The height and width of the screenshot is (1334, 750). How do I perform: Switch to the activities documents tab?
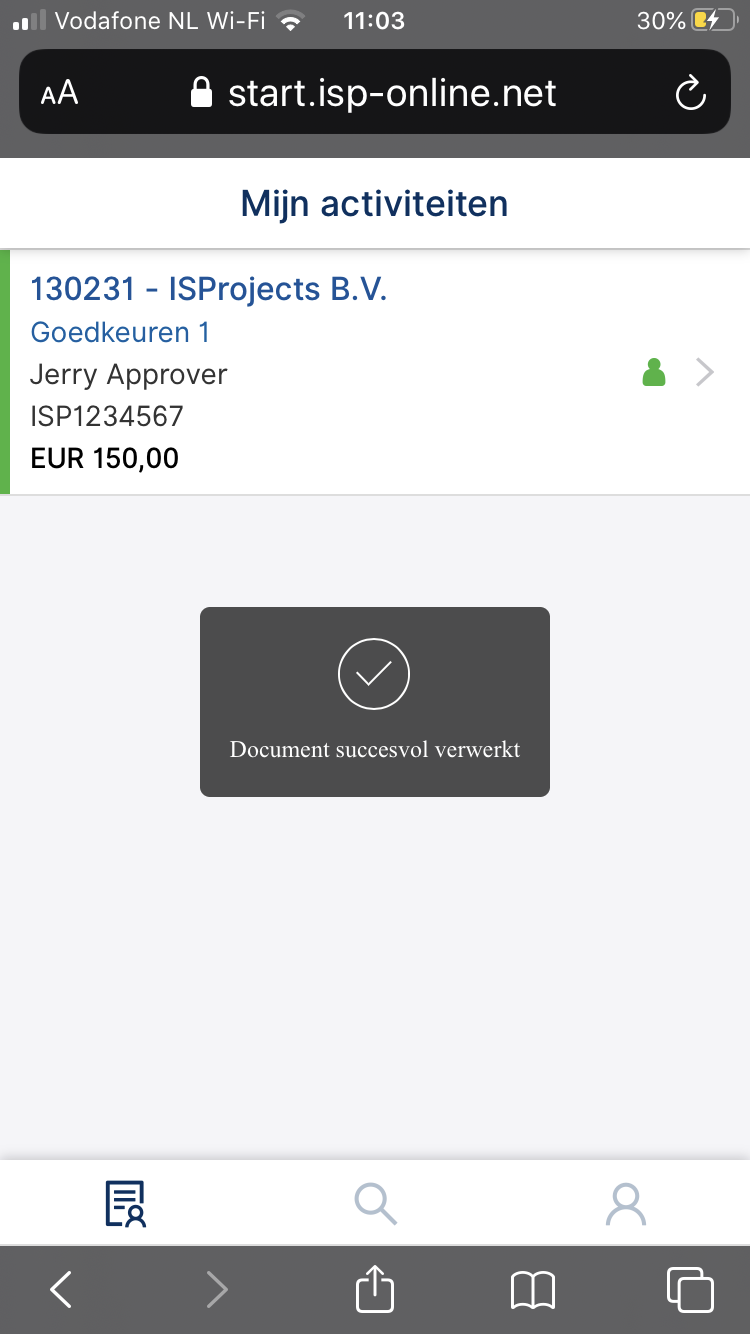[126, 1204]
